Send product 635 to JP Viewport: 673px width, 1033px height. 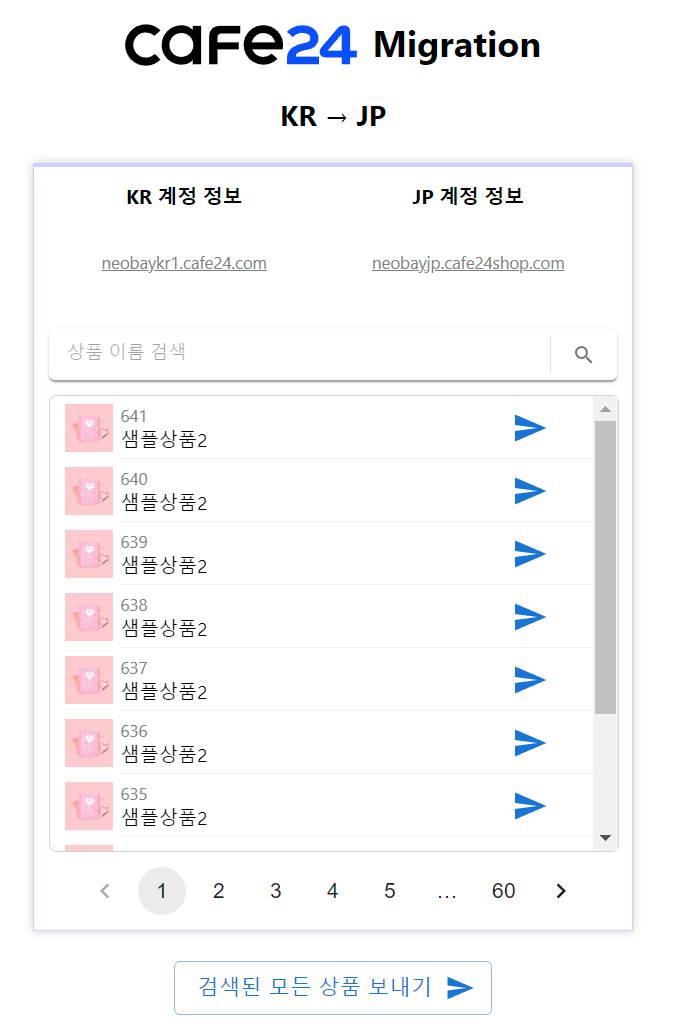click(x=530, y=806)
